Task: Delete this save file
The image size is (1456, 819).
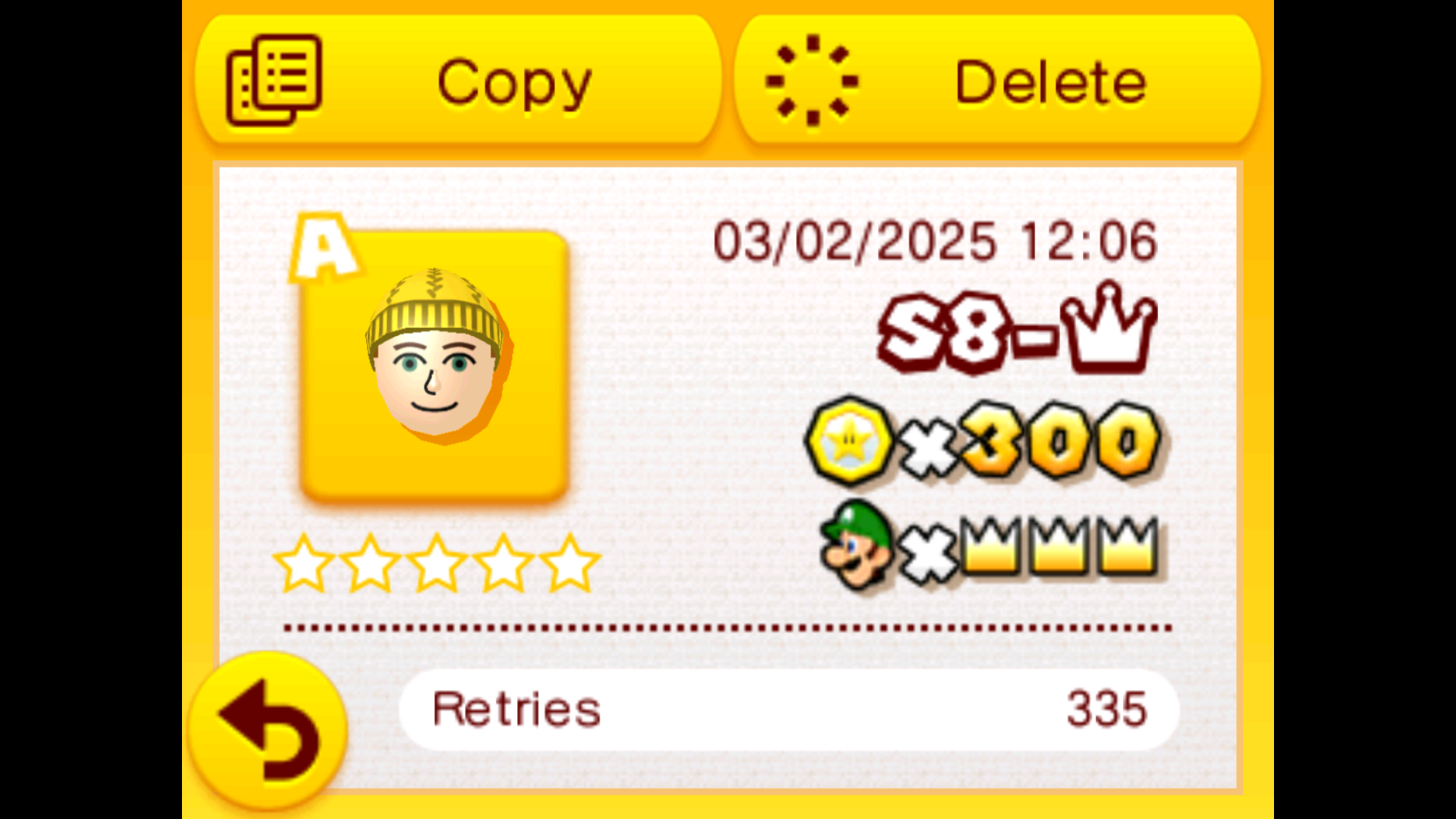Action: pos(996,81)
